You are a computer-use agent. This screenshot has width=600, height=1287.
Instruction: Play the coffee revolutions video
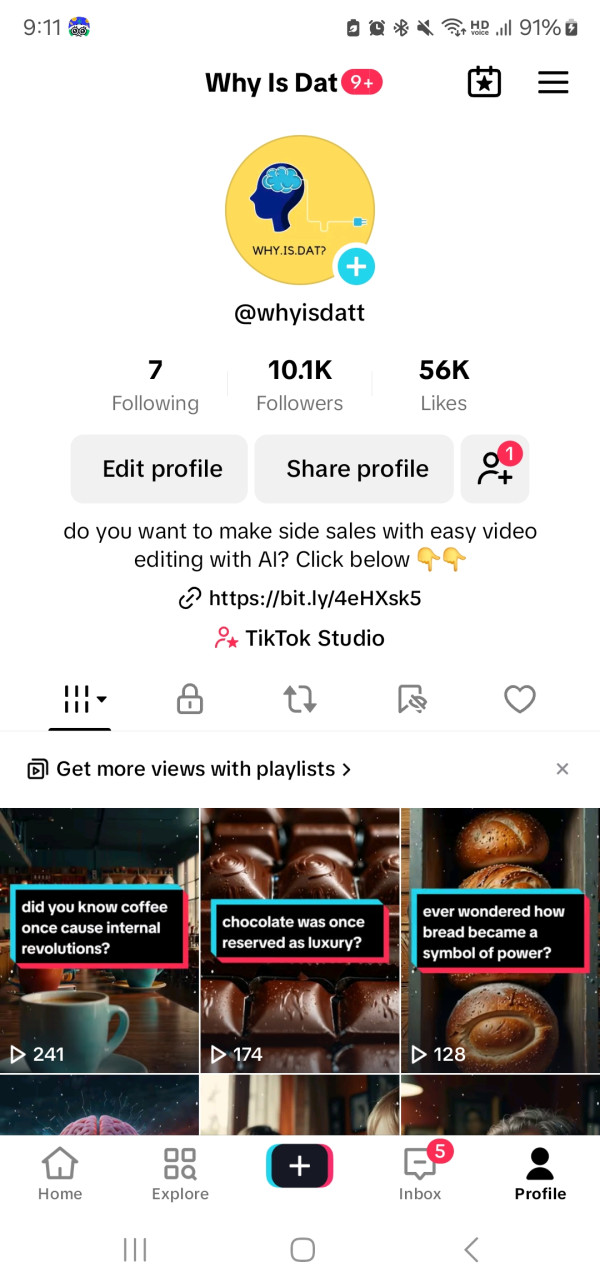point(99,940)
